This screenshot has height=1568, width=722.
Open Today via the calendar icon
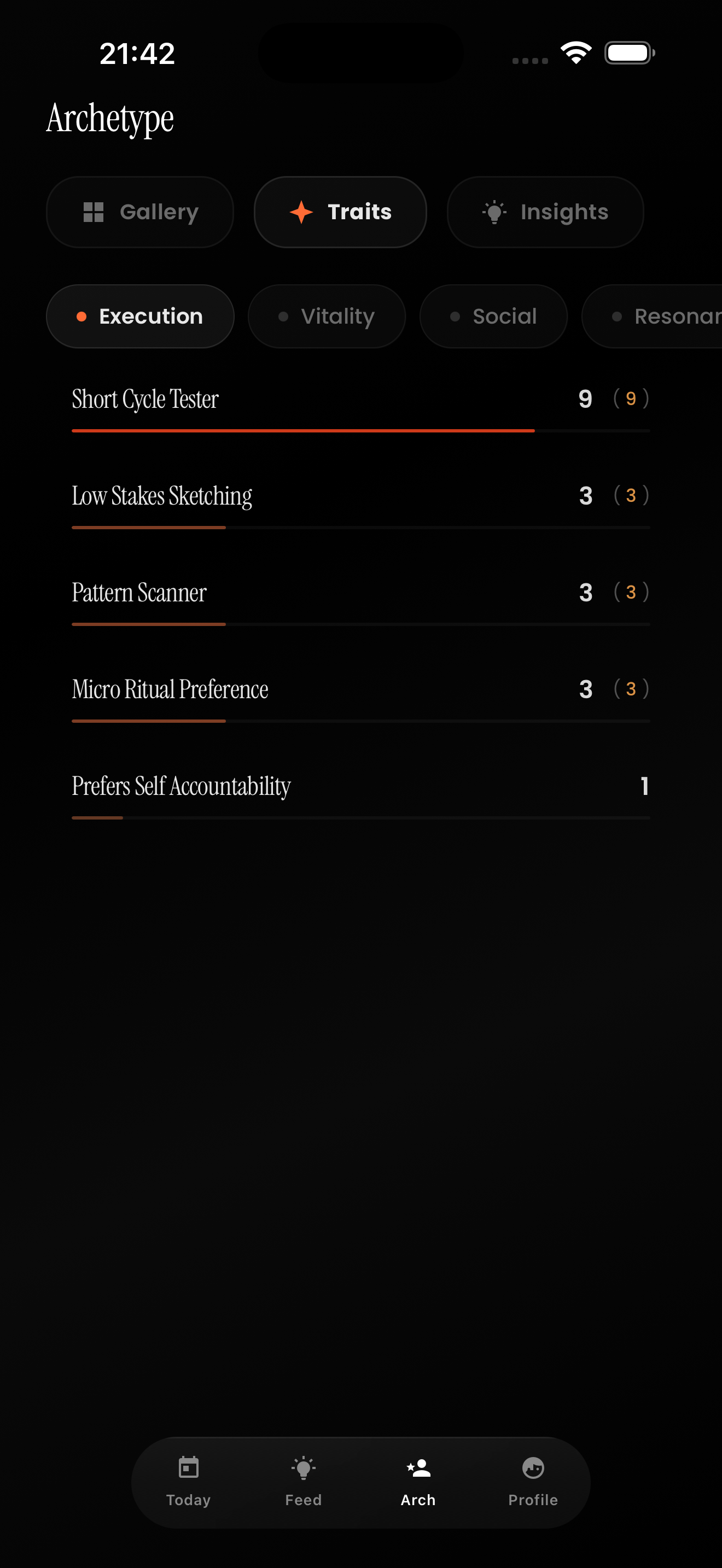(x=188, y=1467)
